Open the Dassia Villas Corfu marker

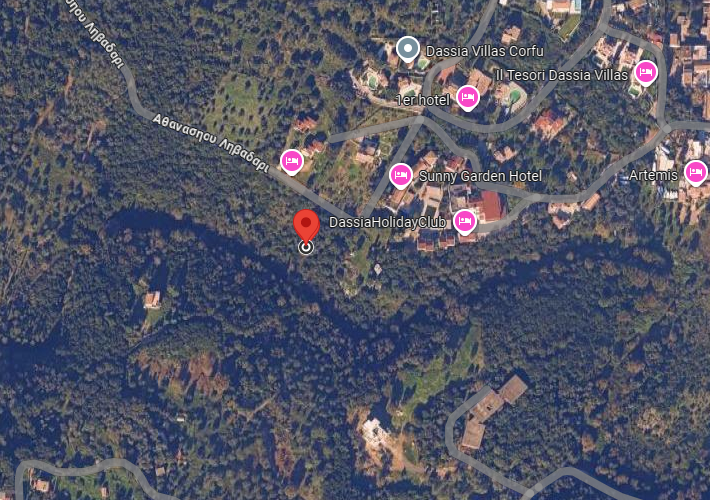tap(407, 48)
